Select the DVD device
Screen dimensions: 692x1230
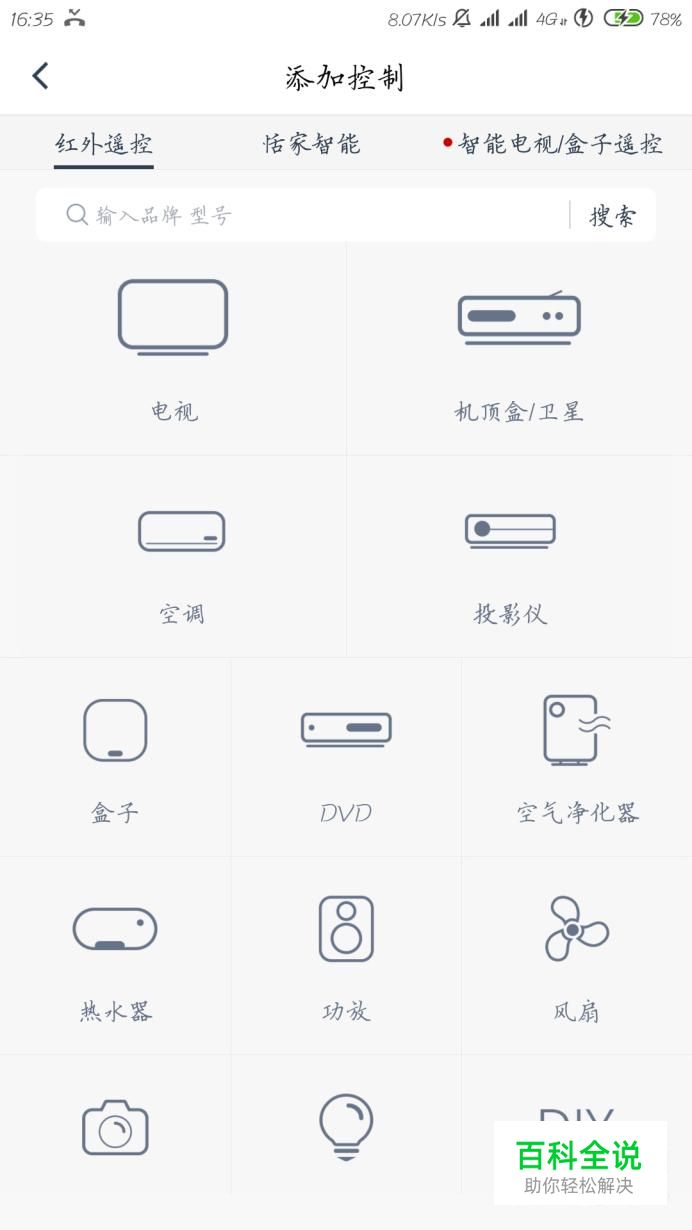click(x=346, y=757)
